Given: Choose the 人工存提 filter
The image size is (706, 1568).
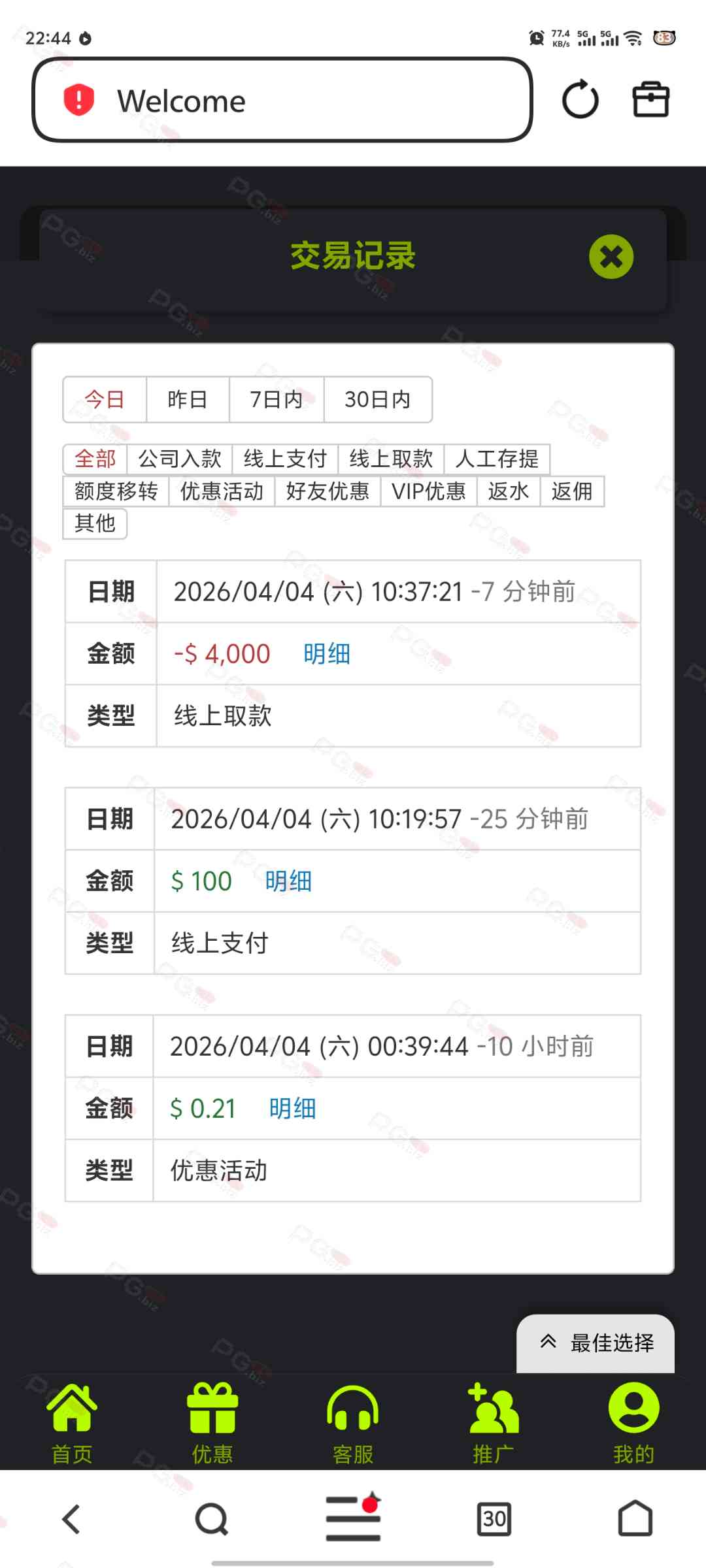Looking at the screenshot, I should point(497,459).
